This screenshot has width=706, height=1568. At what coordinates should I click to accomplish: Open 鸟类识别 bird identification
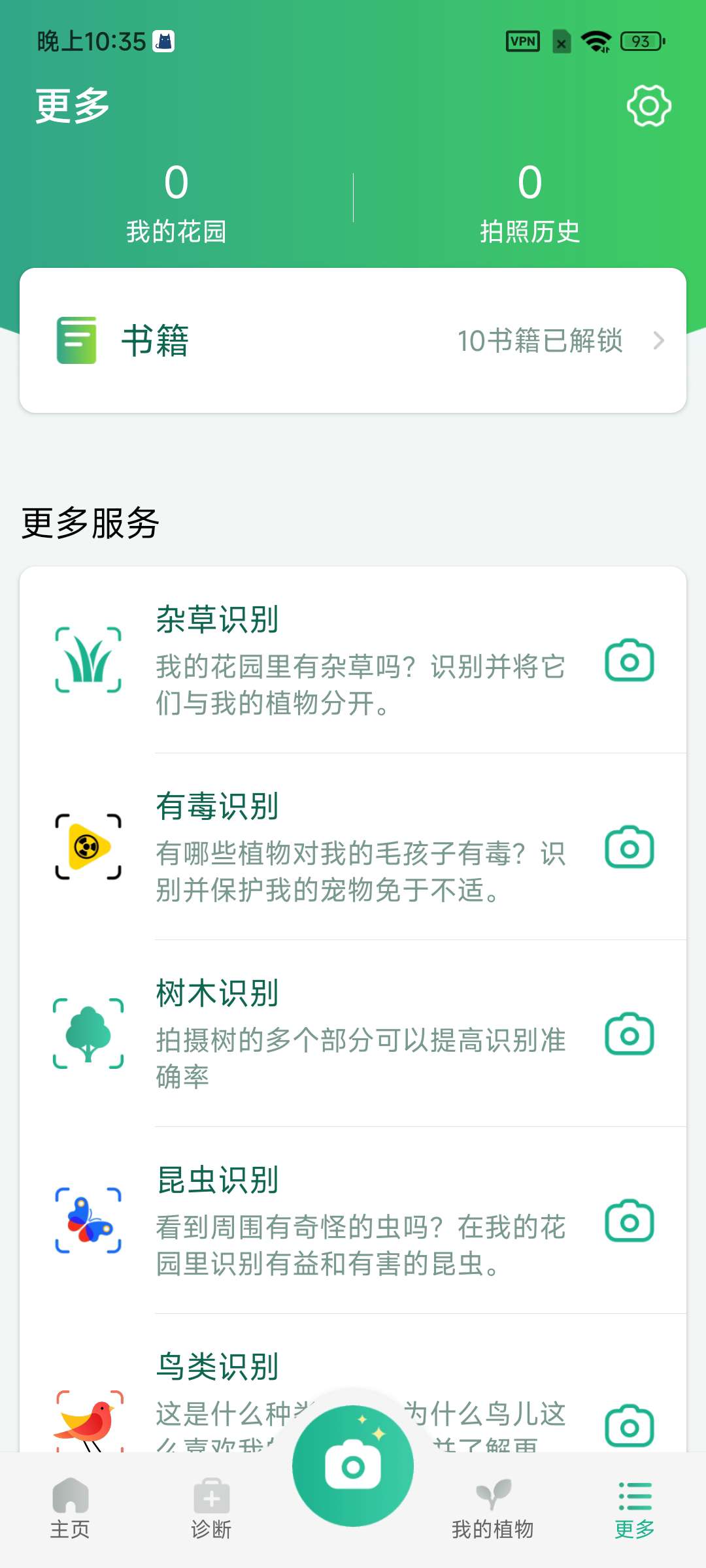click(x=218, y=1367)
